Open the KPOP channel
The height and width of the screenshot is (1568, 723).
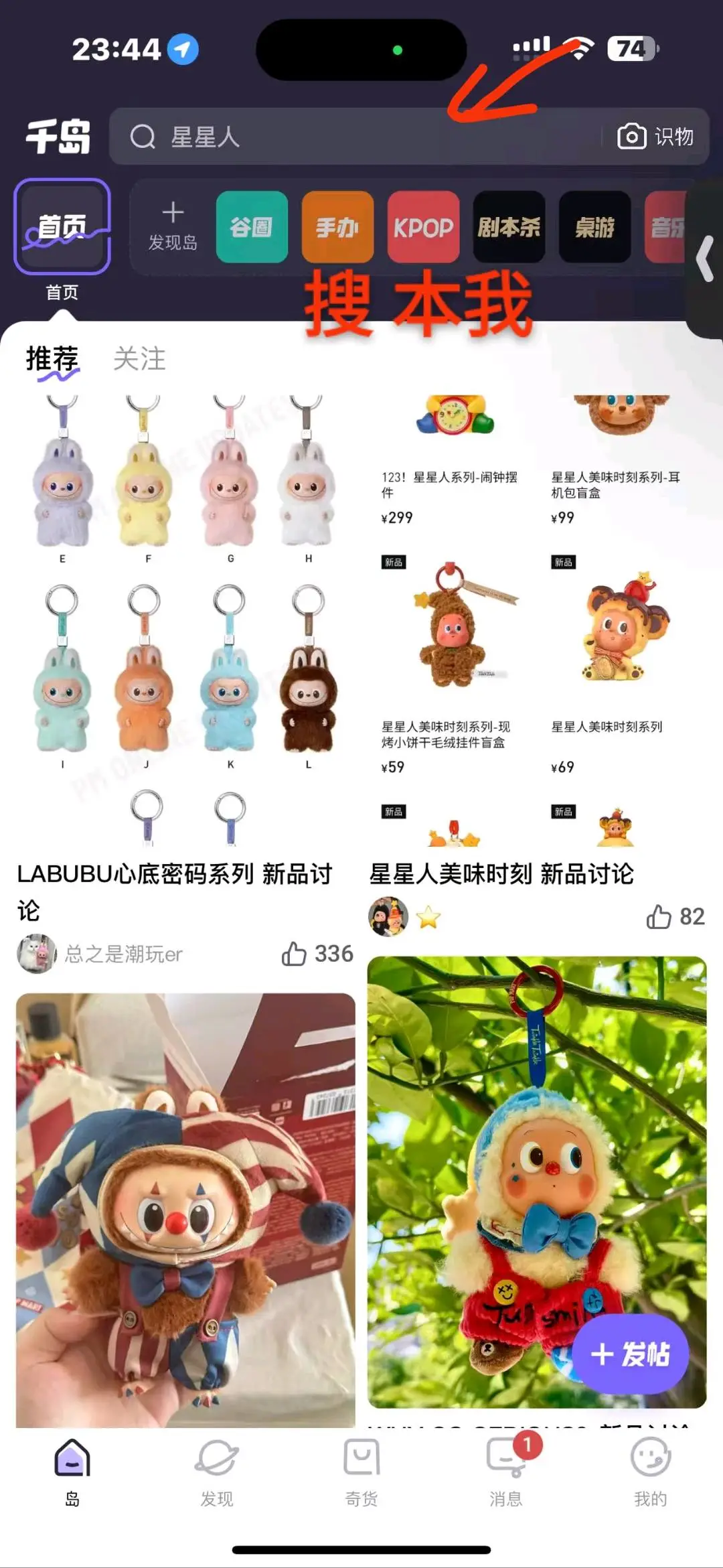pos(423,227)
